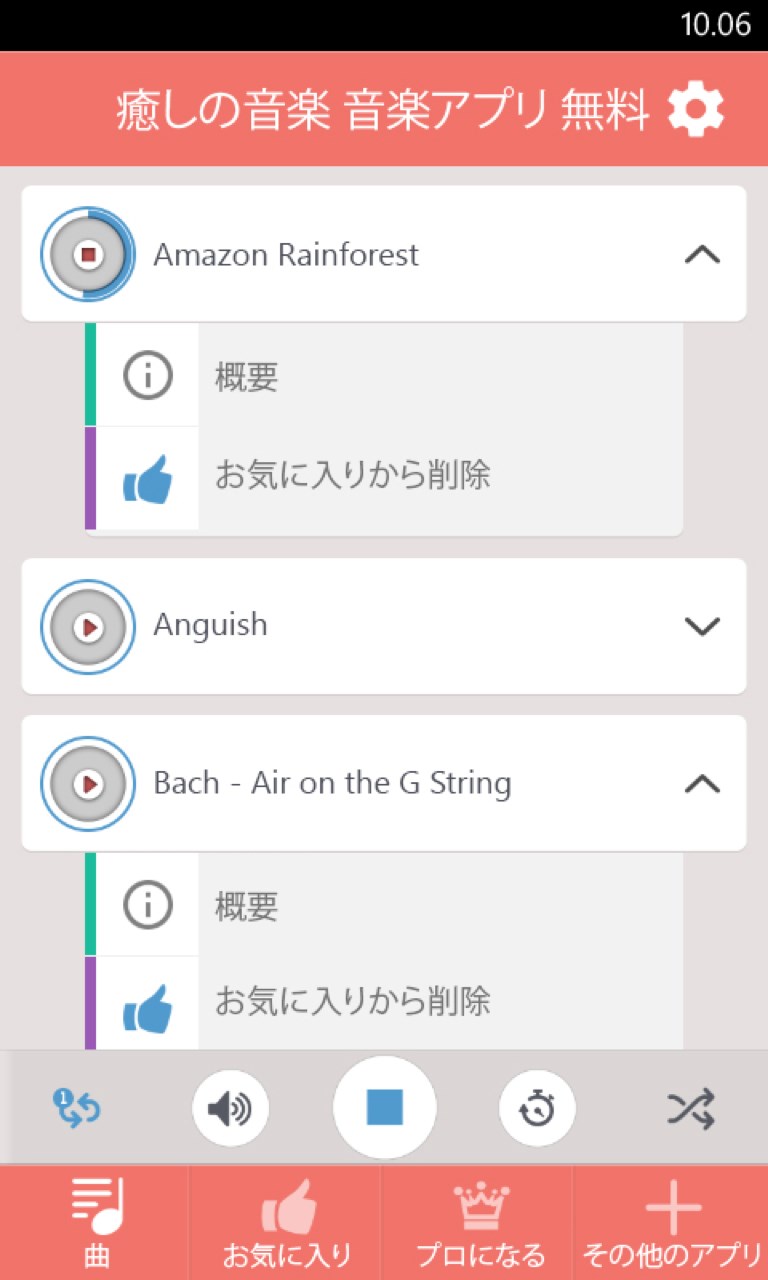Open the その他のアプリ tab

pyautogui.click(x=672, y=1222)
